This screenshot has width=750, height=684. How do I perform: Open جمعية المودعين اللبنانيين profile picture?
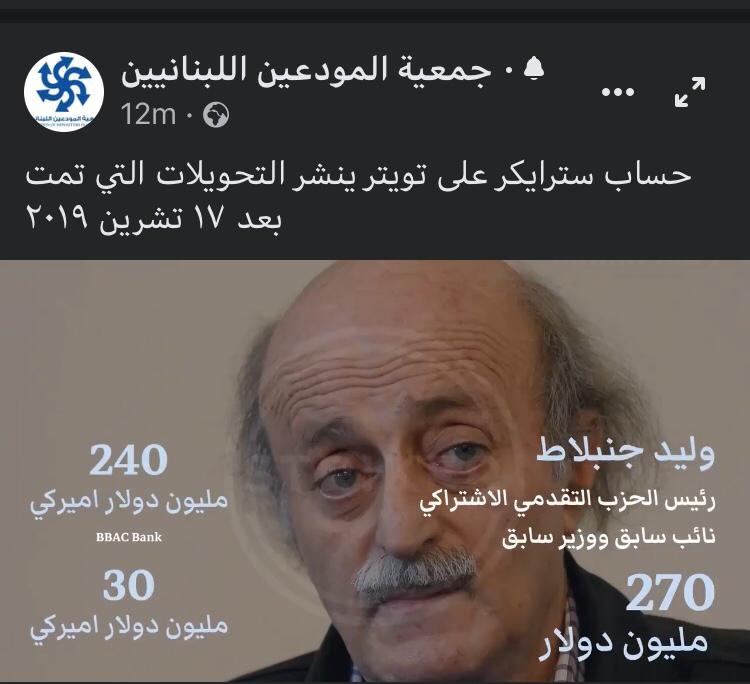pos(64,93)
